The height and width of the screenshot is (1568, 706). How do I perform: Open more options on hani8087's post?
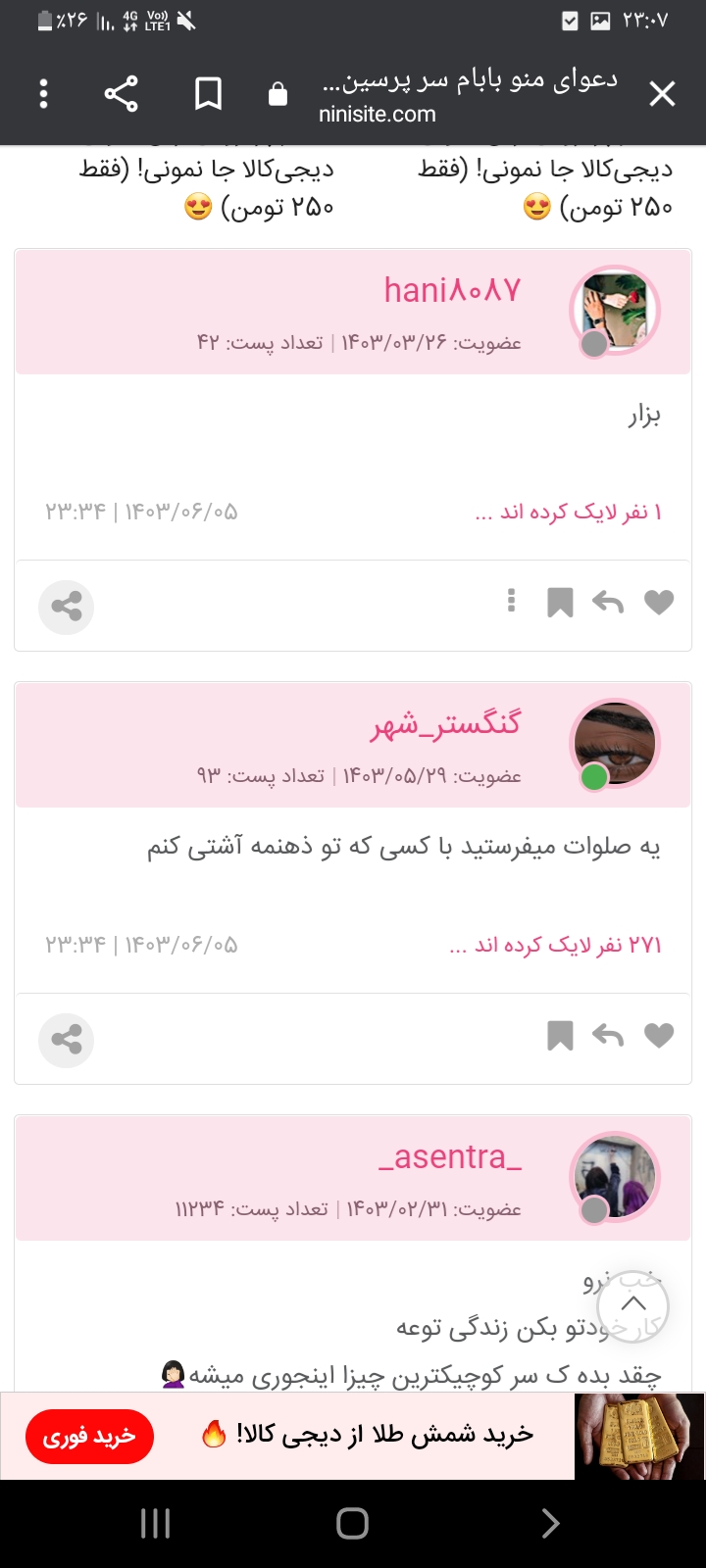[x=511, y=601]
